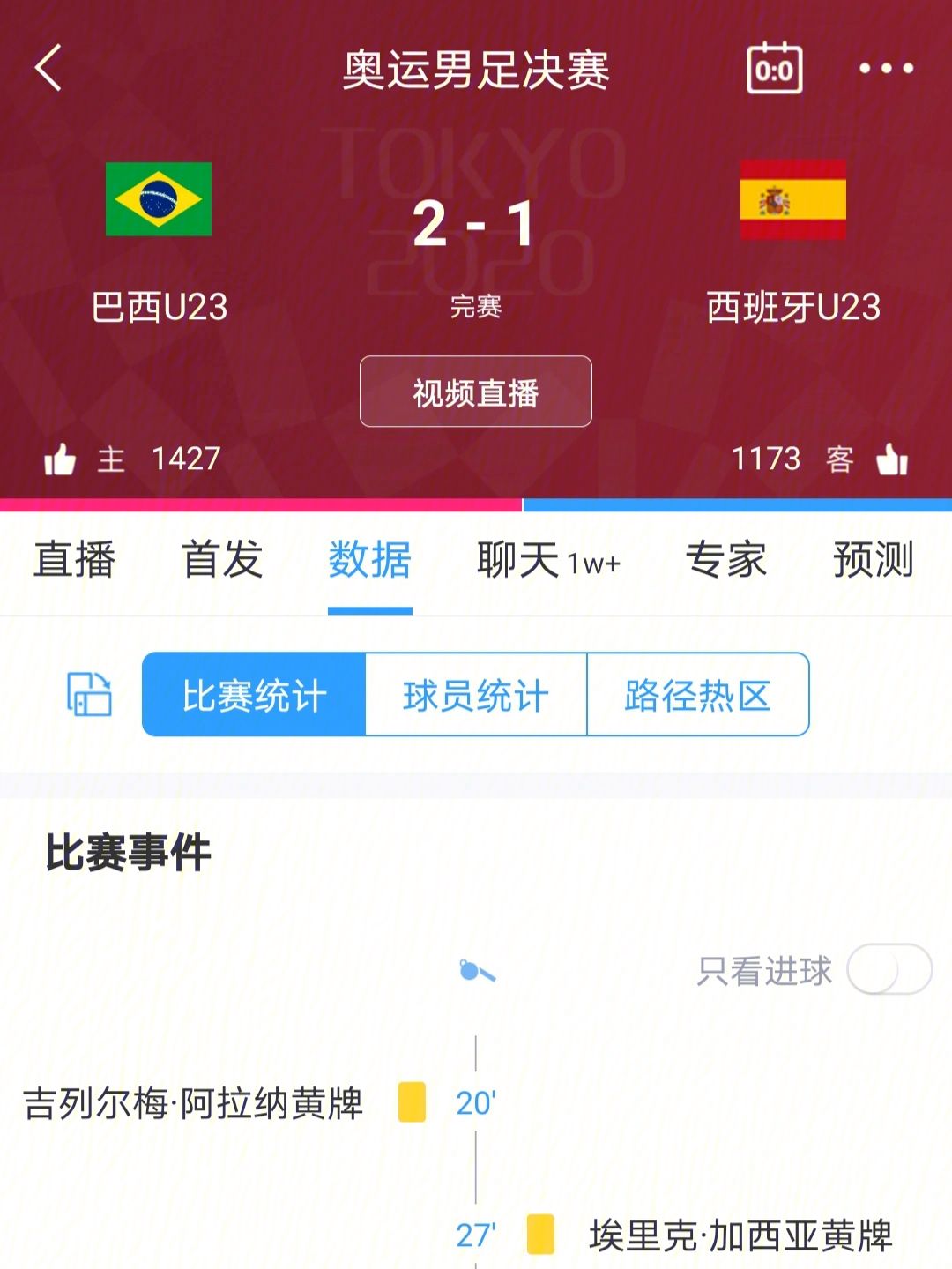The width and height of the screenshot is (952, 1269).
Task: Click the Spain flag image
Action: (x=792, y=199)
